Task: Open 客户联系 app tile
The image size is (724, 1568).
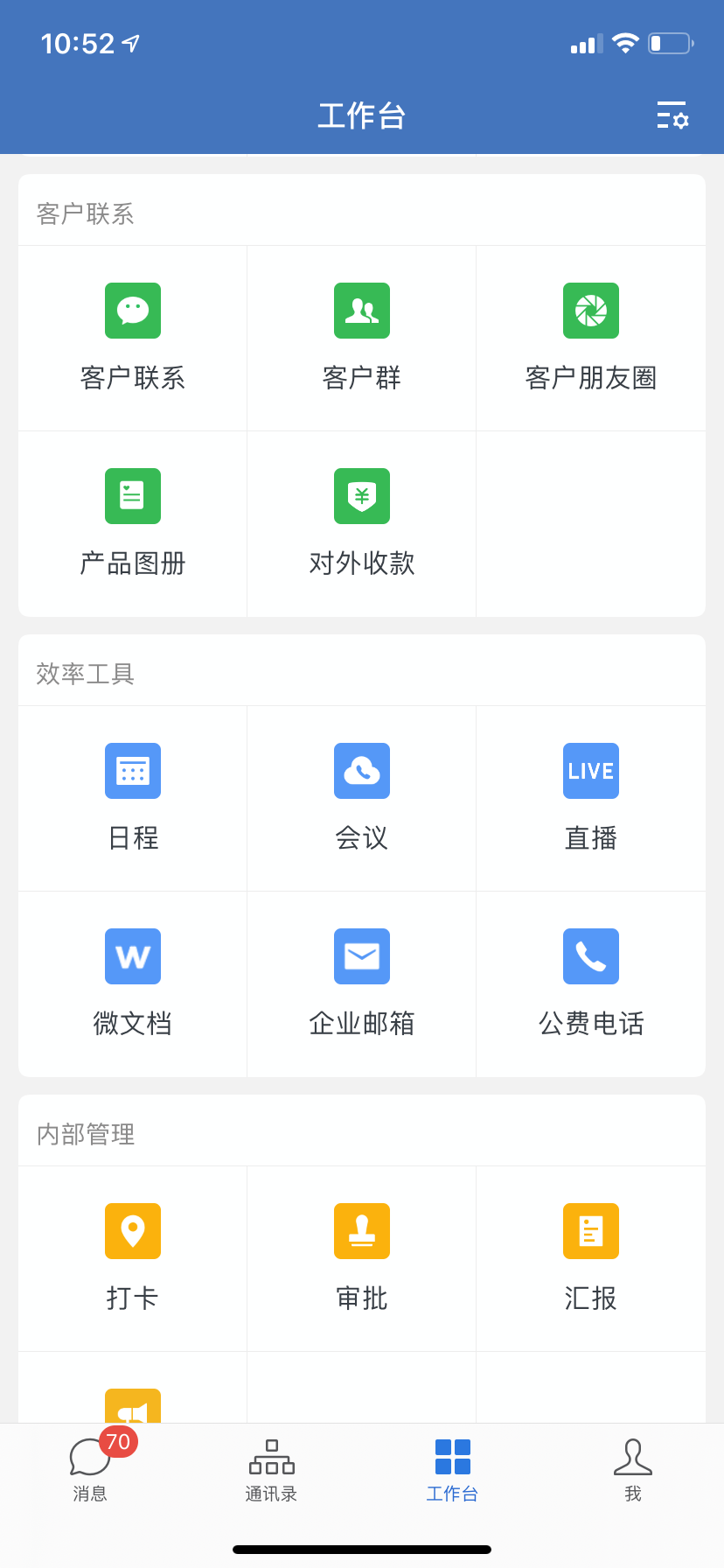Action: point(133,339)
